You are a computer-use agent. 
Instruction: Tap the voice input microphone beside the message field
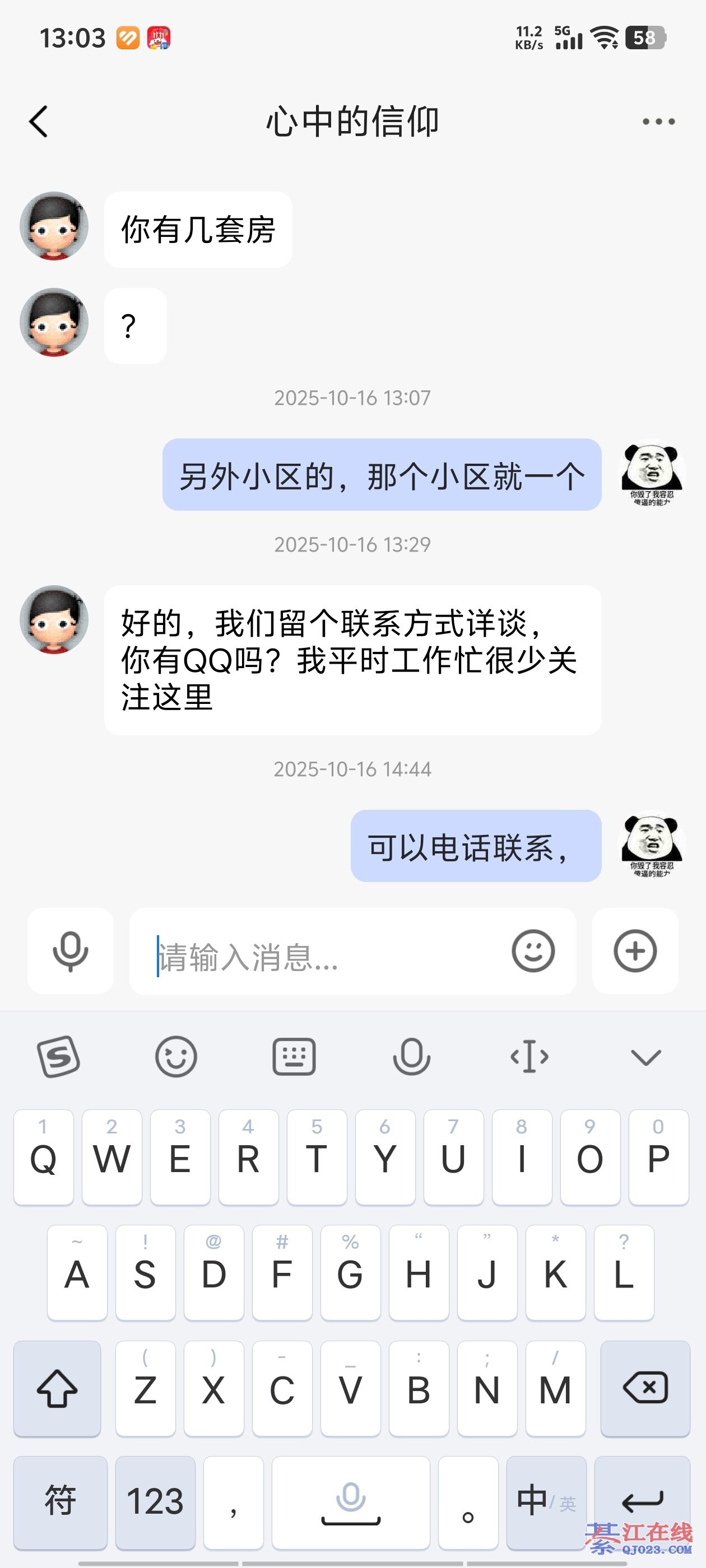pos(71,951)
